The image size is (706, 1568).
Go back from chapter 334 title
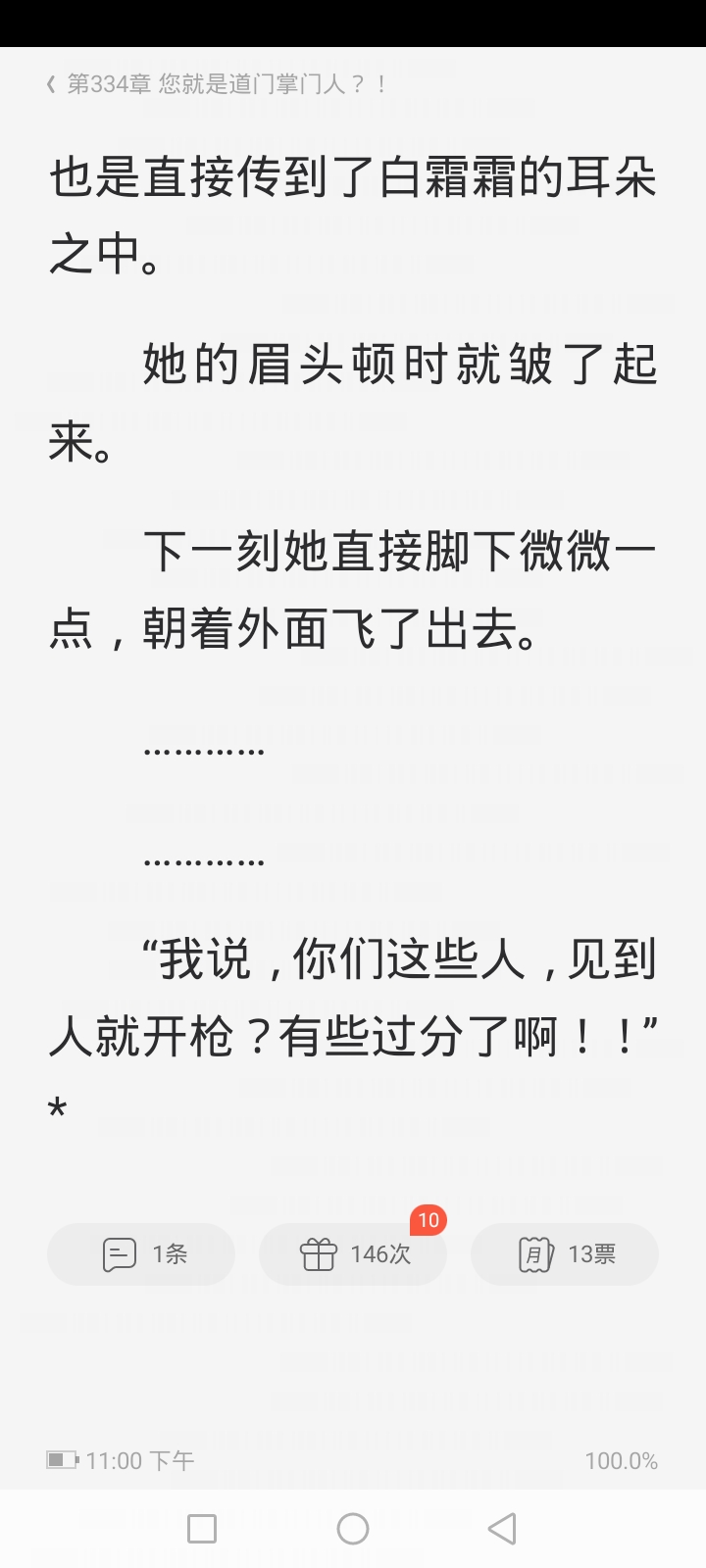51,84
